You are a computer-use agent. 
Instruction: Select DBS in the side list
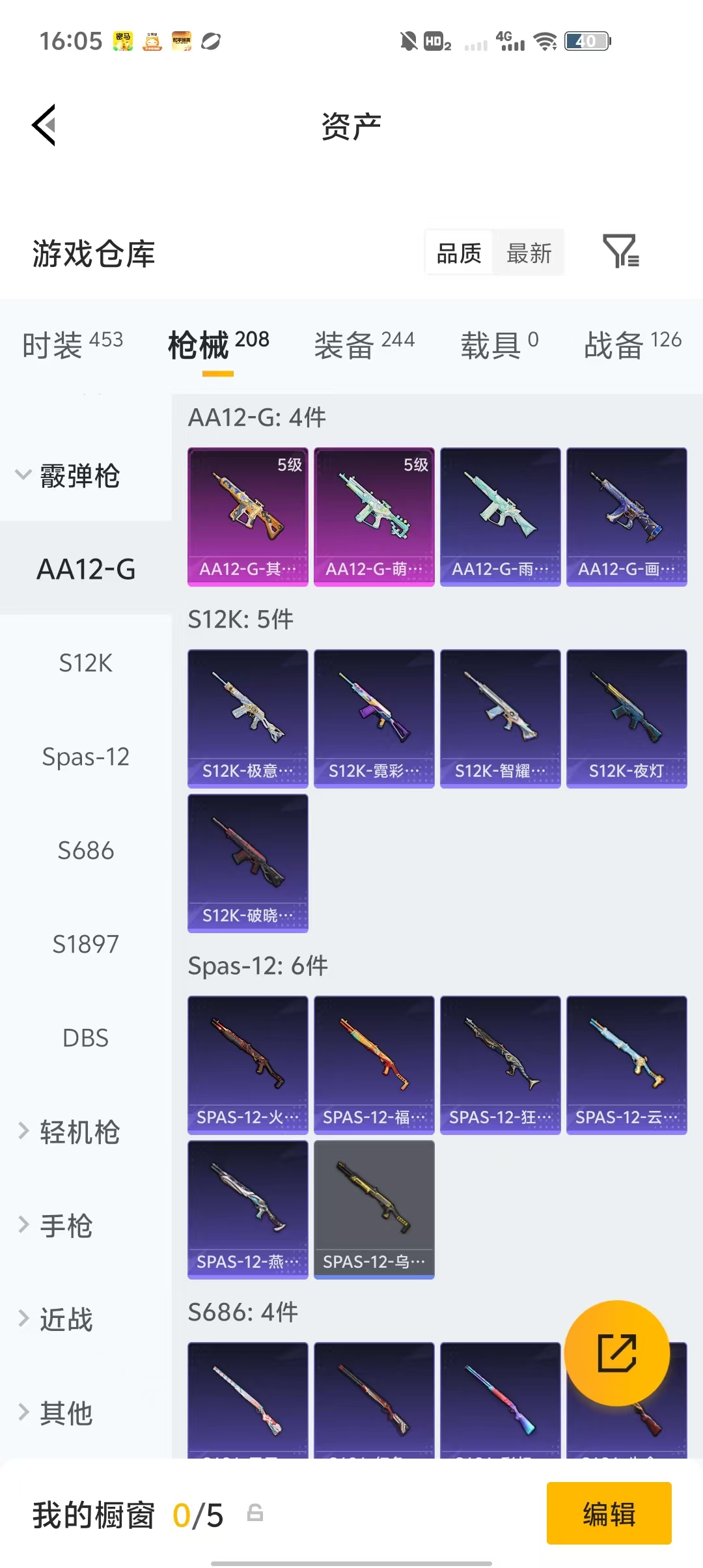click(85, 1038)
